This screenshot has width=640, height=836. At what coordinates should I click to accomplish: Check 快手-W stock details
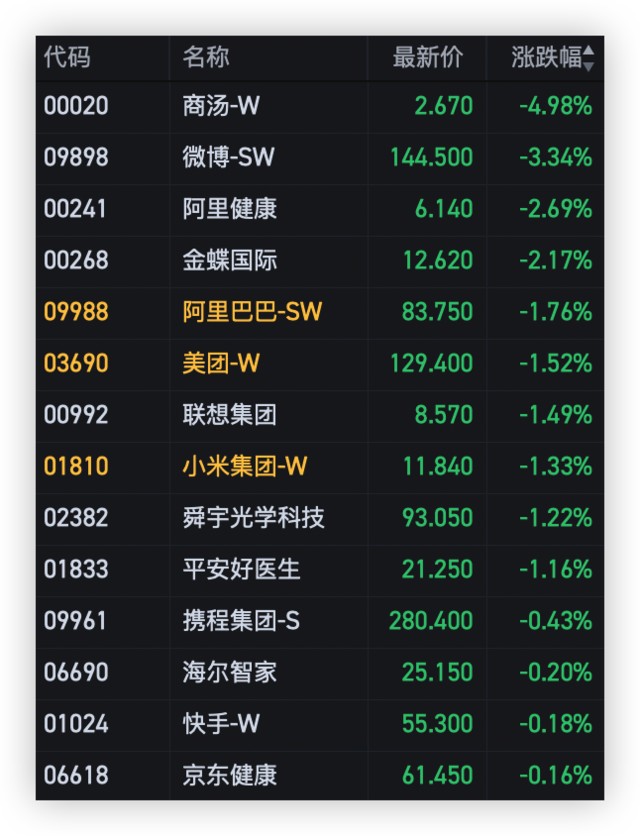221,723
